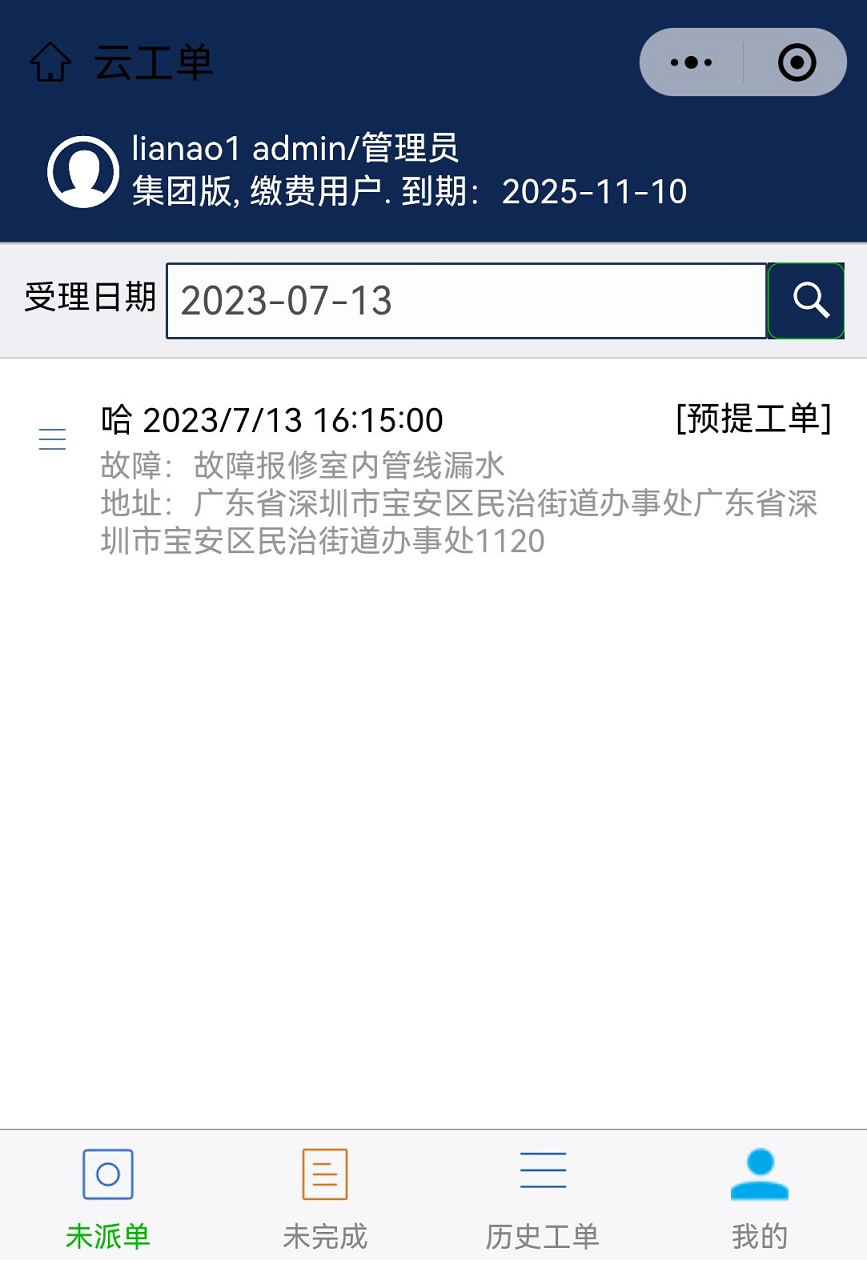The width and height of the screenshot is (867, 1261).
Task: Switch to the 未派单 tab
Action: tap(108, 1197)
